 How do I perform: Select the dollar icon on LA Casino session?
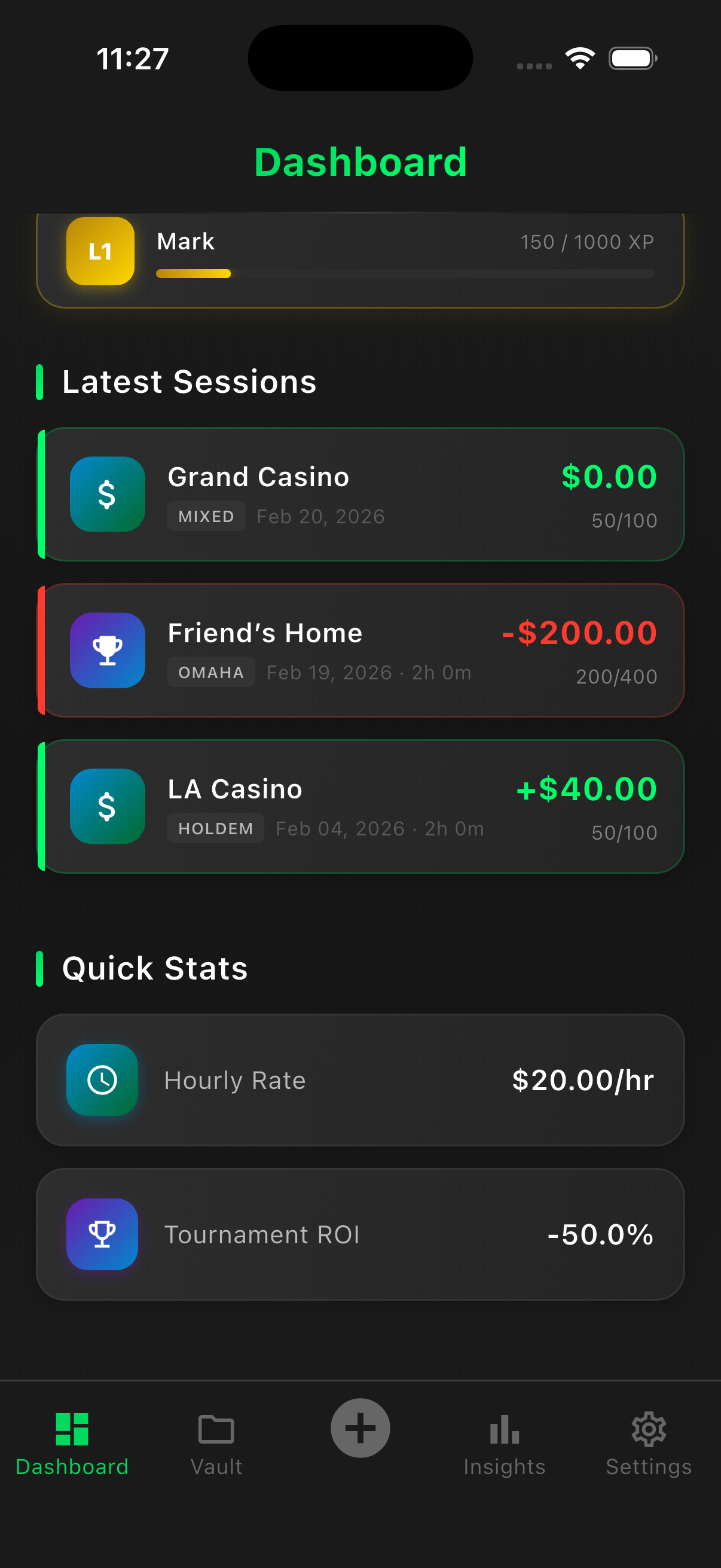tap(107, 807)
